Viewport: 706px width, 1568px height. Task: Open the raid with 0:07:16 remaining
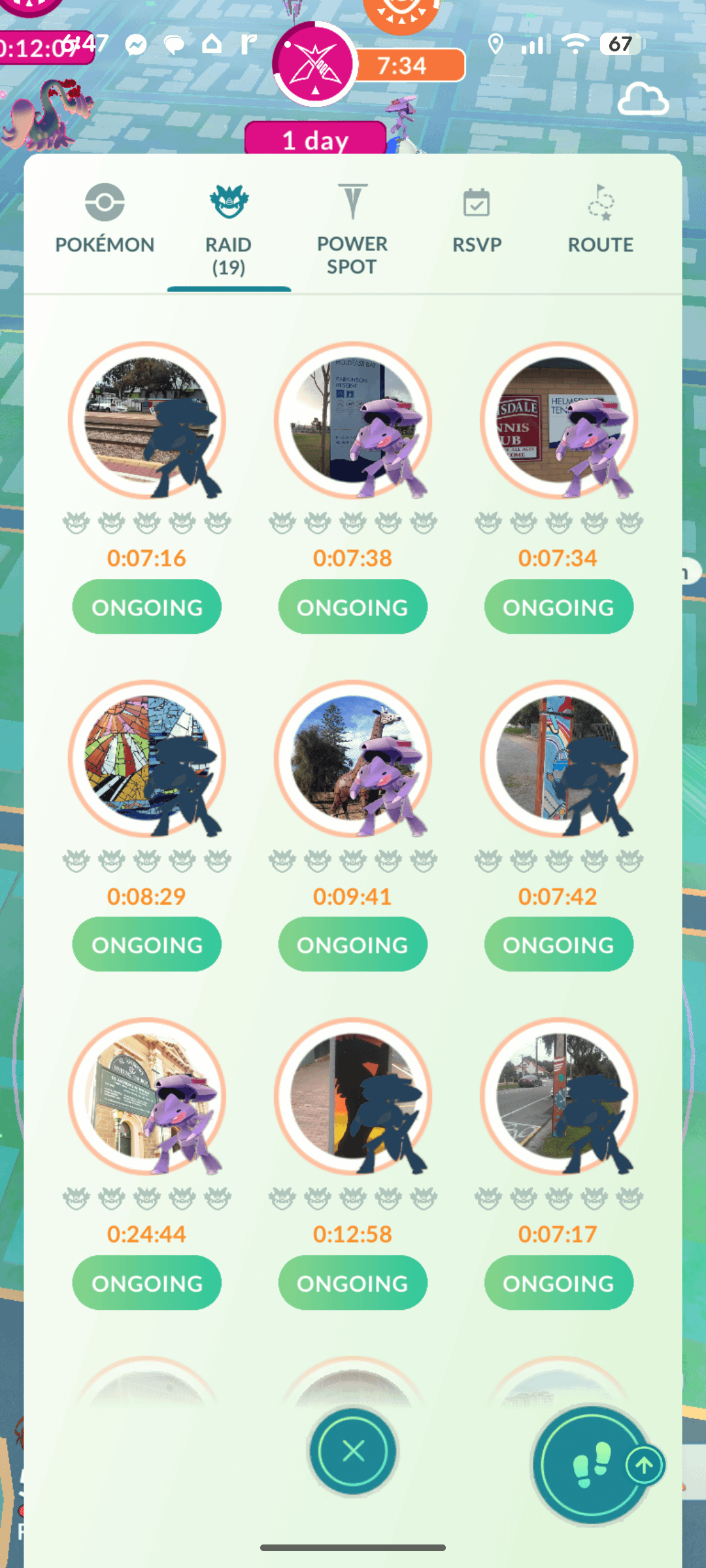[x=147, y=421]
